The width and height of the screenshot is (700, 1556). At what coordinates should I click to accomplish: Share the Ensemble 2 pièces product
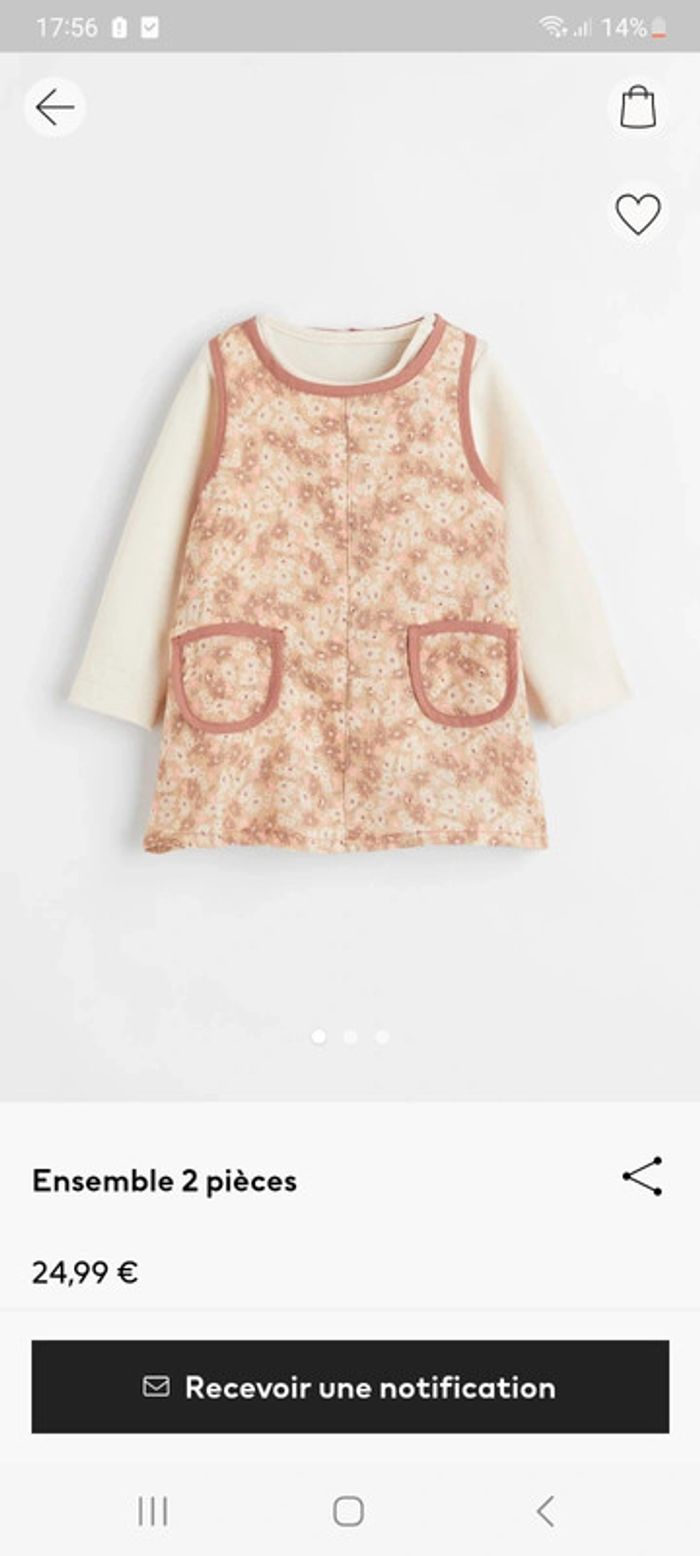click(642, 1177)
